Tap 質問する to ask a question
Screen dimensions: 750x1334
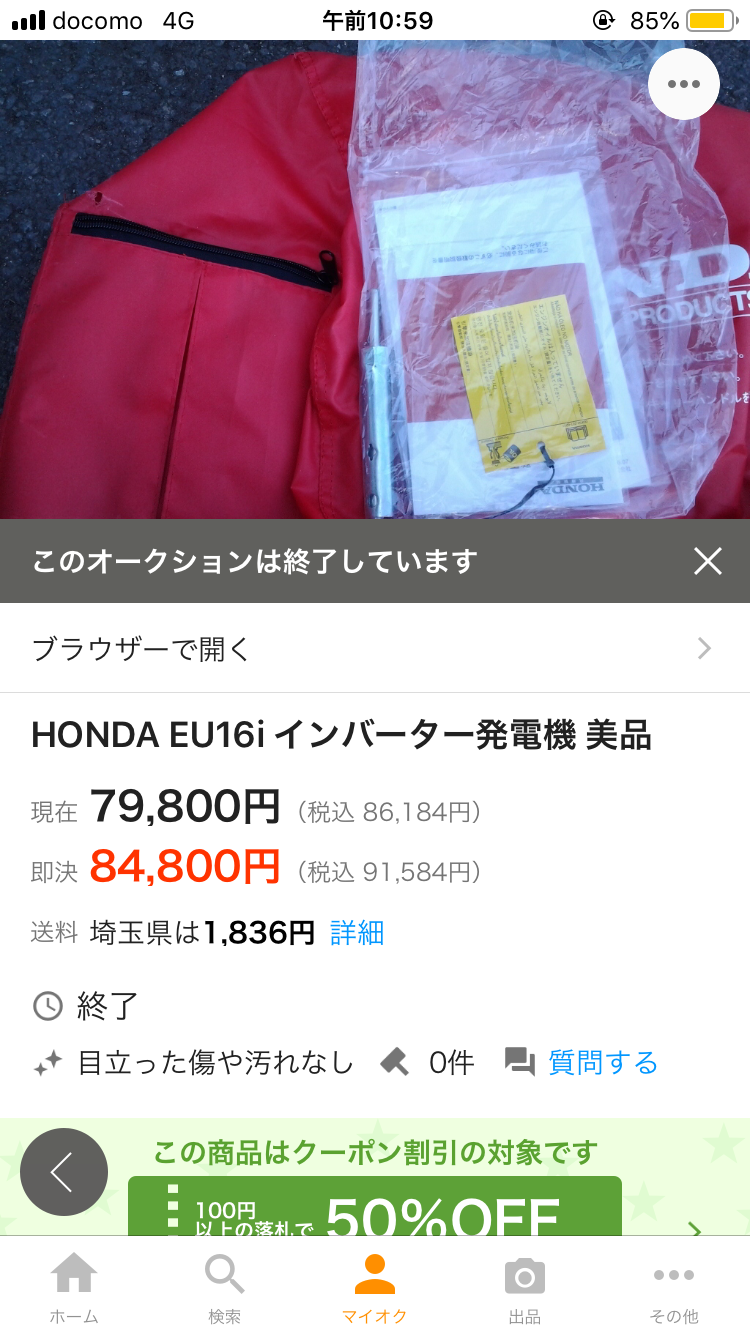click(x=602, y=1062)
